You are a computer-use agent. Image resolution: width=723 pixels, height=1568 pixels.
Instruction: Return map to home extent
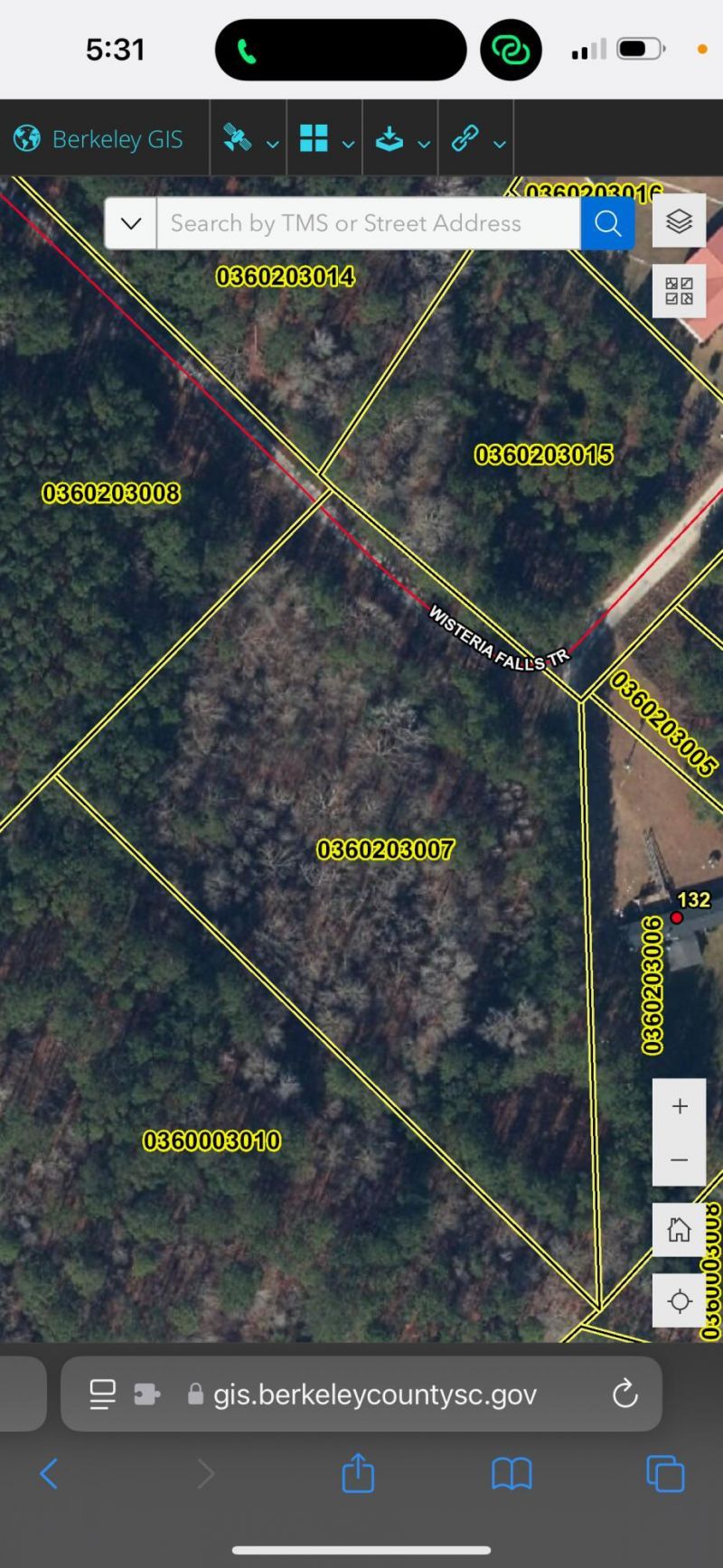point(680,1230)
